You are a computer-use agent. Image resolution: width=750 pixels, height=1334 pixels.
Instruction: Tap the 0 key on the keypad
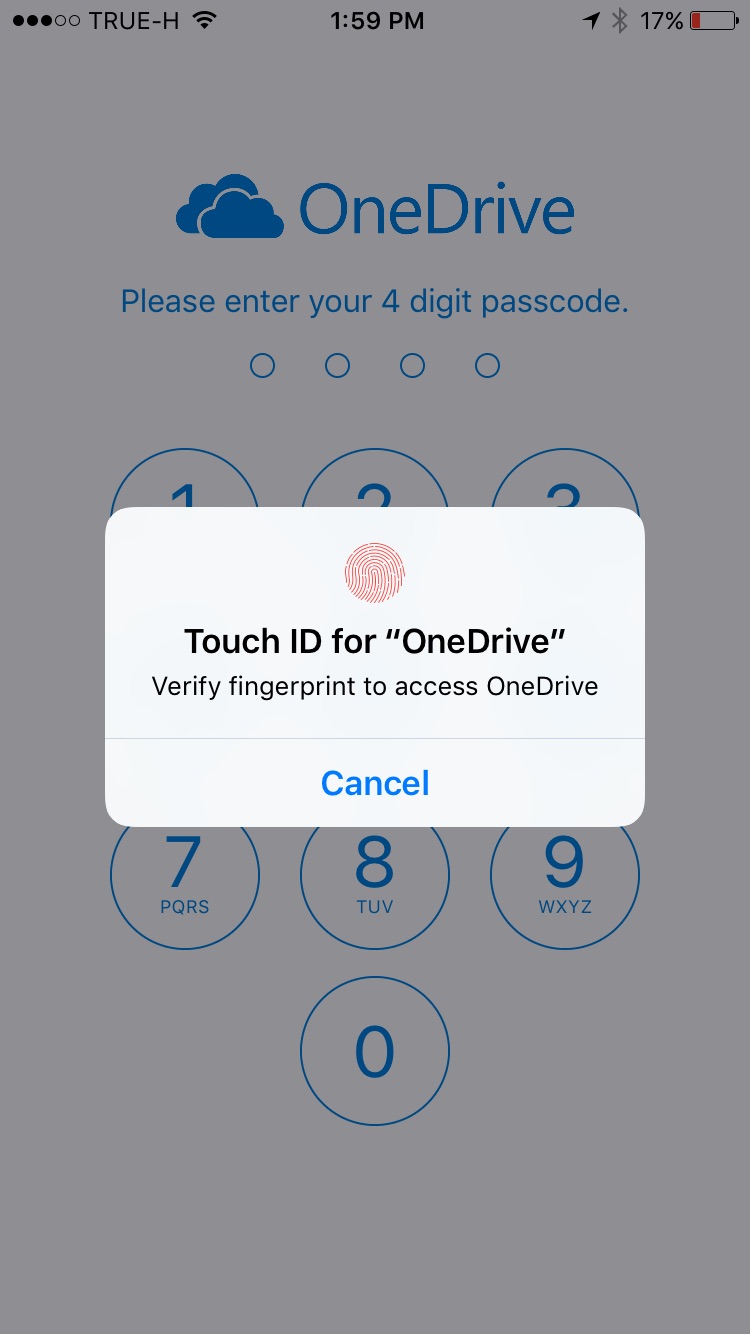click(x=375, y=1051)
